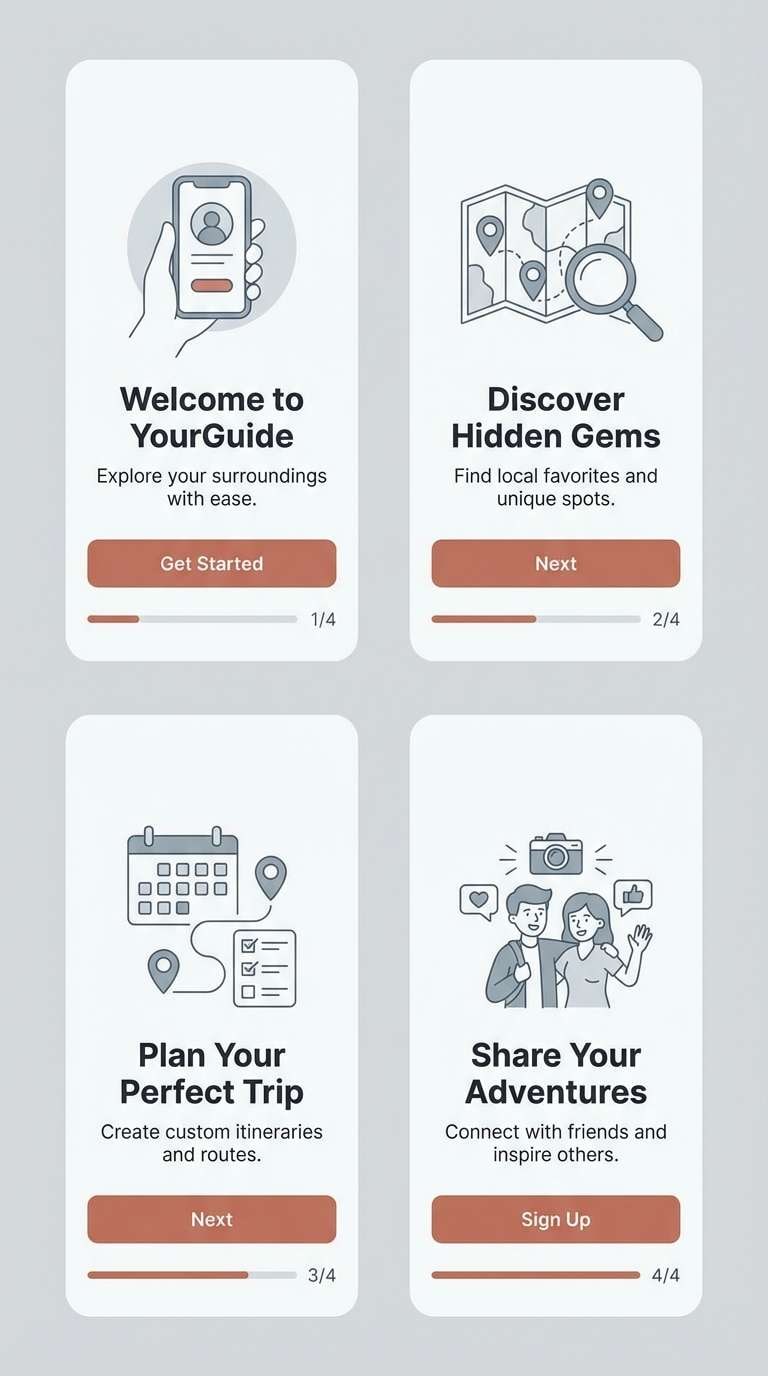This screenshot has width=768, height=1376.
Task: Click the Share Your Adventures heading
Action: [x=556, y=1073]
